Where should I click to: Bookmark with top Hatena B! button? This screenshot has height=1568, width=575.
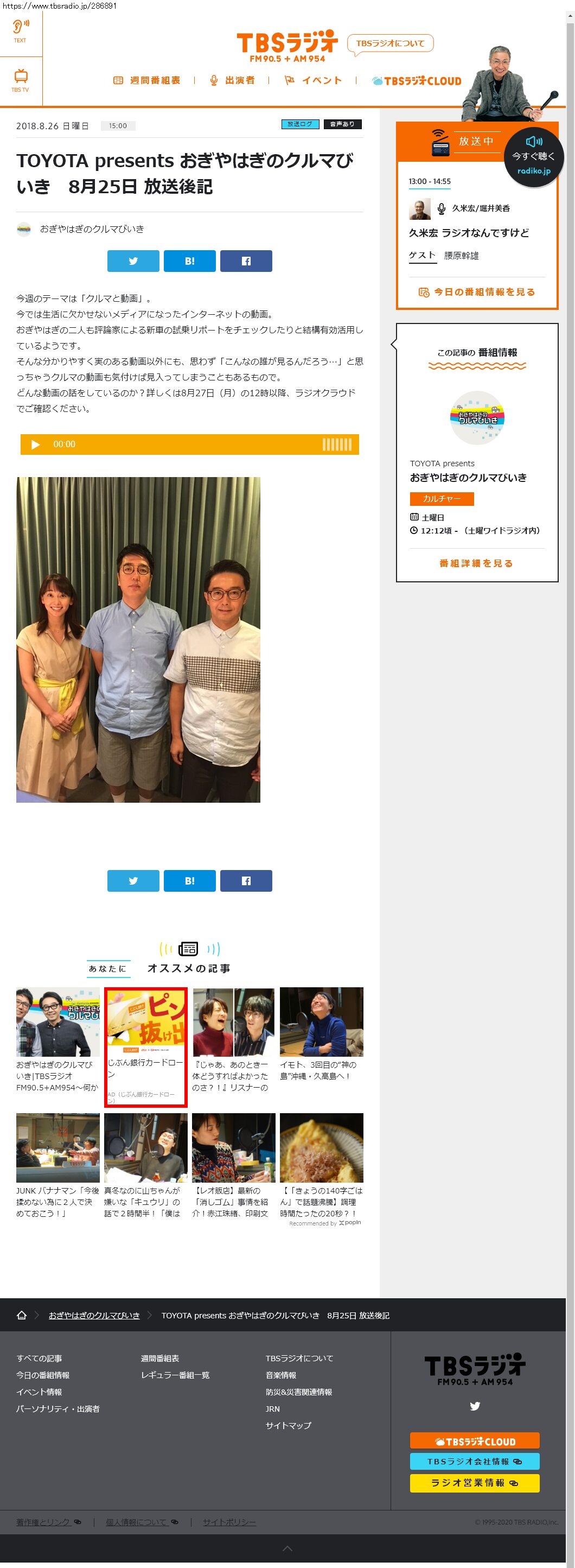tap(190, 261)
